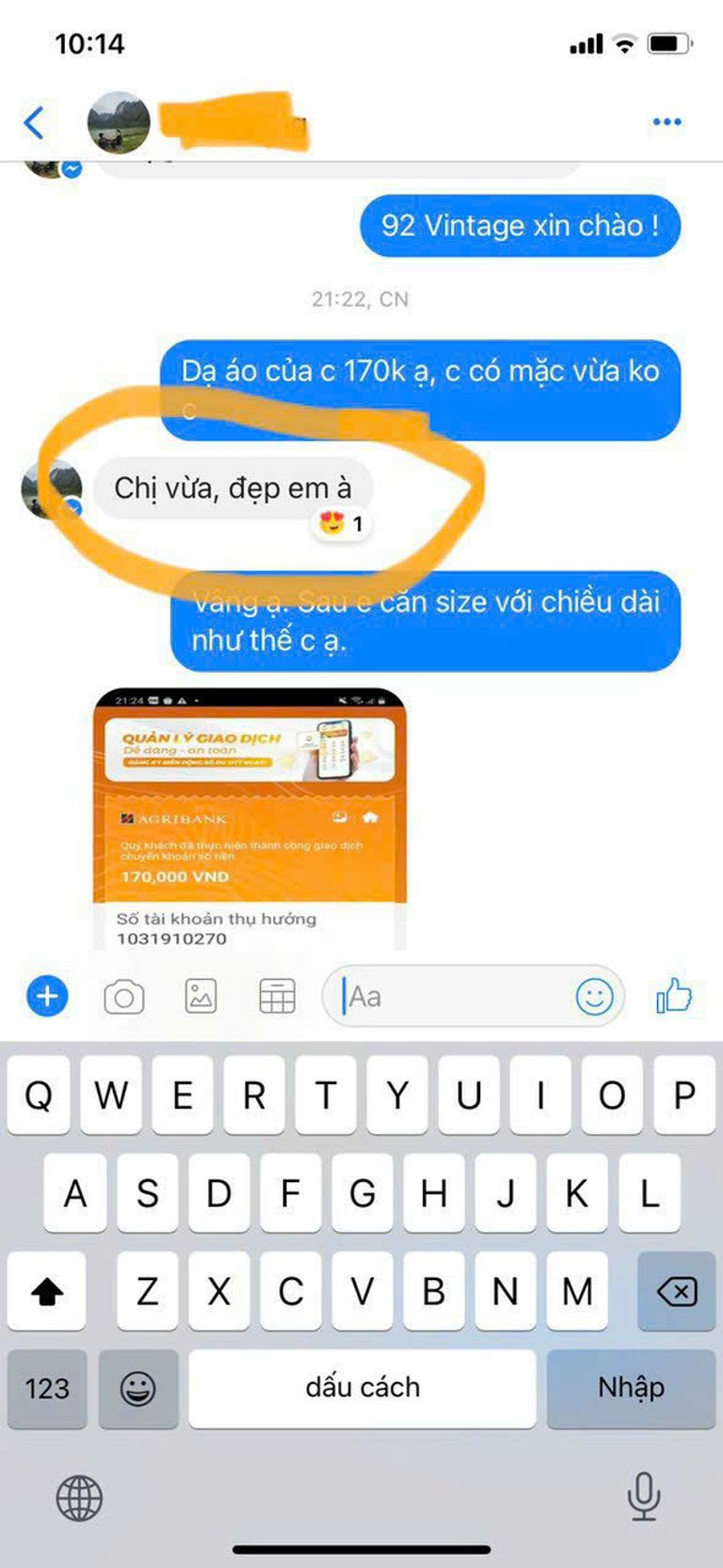Open the photo gallery picker
The width and height of the screenshot is (723, 1568).
(x=201, y=996)
